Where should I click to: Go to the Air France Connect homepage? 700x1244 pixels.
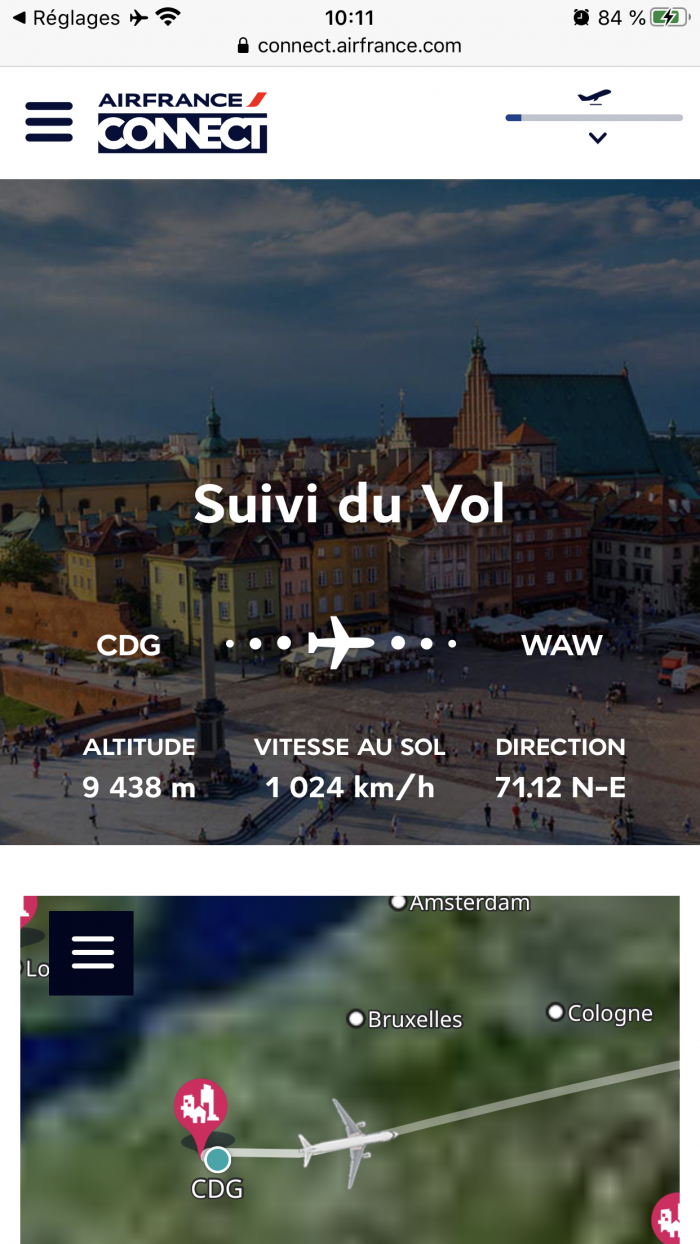(x=182, y=122)
